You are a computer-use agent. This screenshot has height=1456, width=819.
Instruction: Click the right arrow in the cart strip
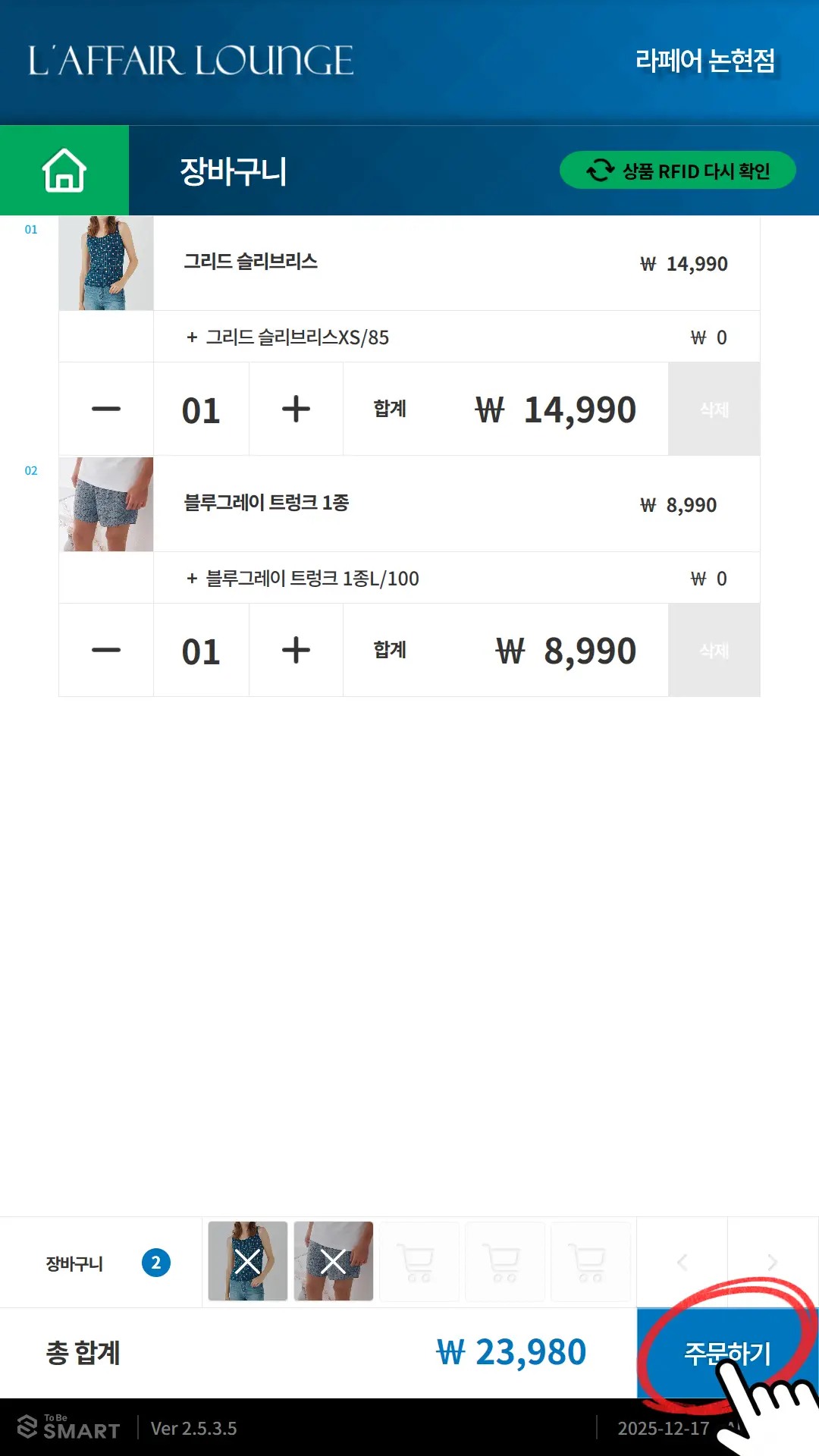[770, 1262]
